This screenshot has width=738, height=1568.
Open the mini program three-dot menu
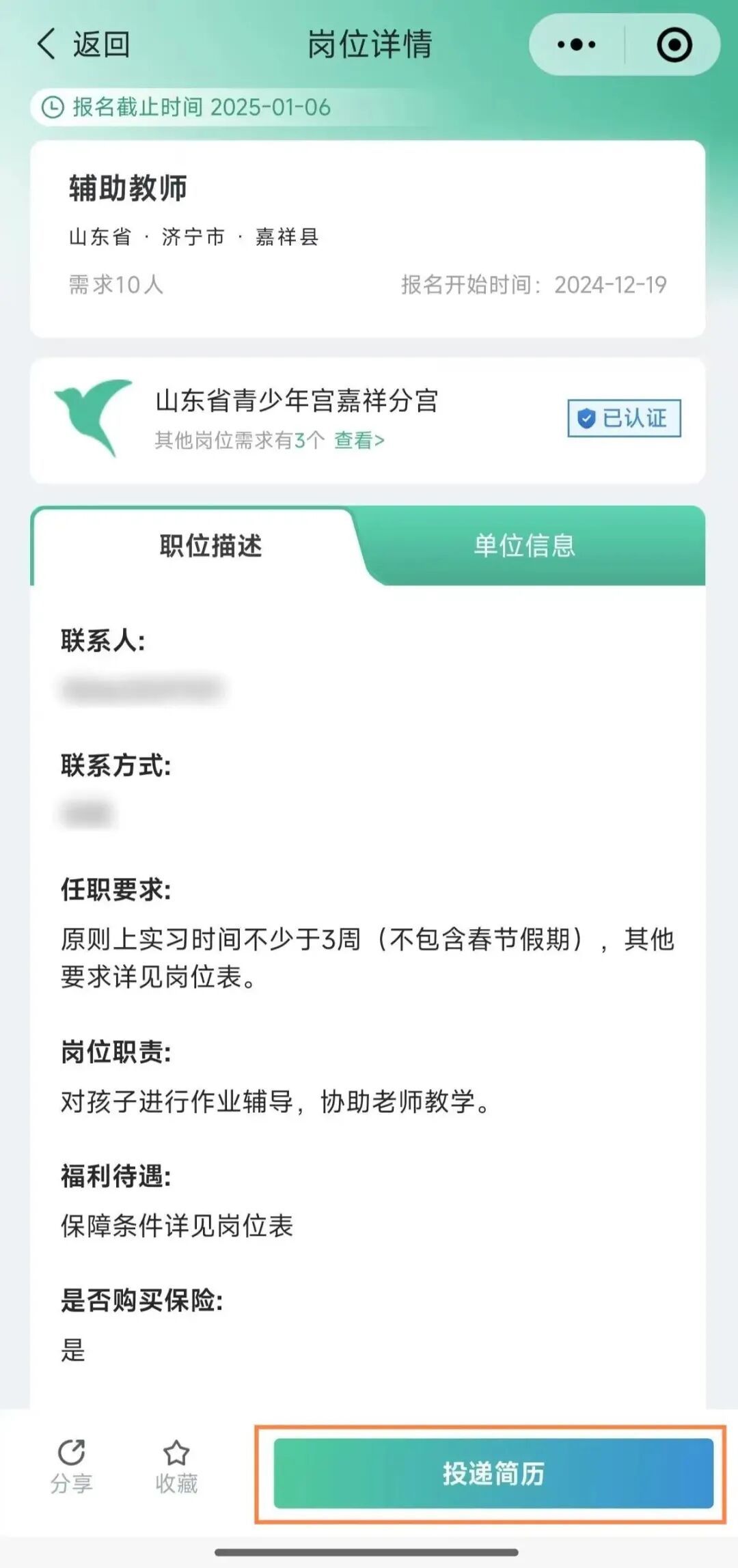pyautogui.click(x=576, y=45)
